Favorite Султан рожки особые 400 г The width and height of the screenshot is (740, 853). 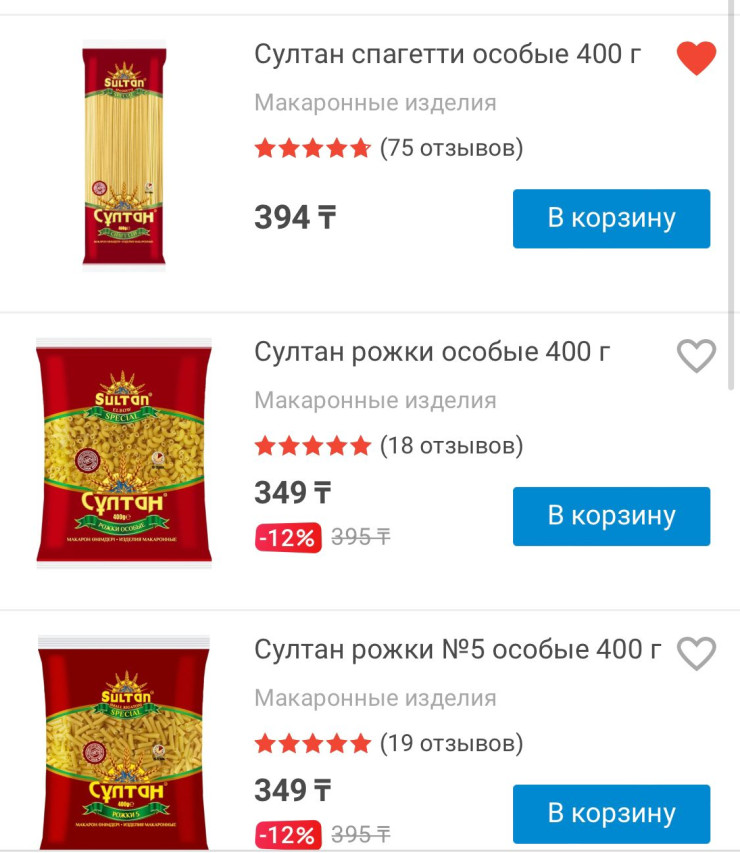696,355
